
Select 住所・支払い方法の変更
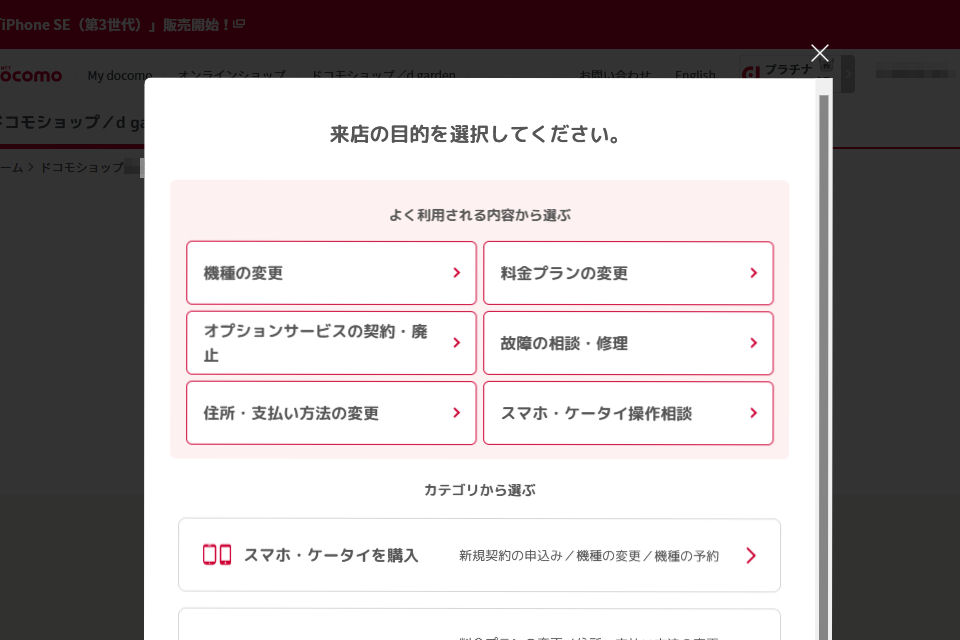(331, 413)
